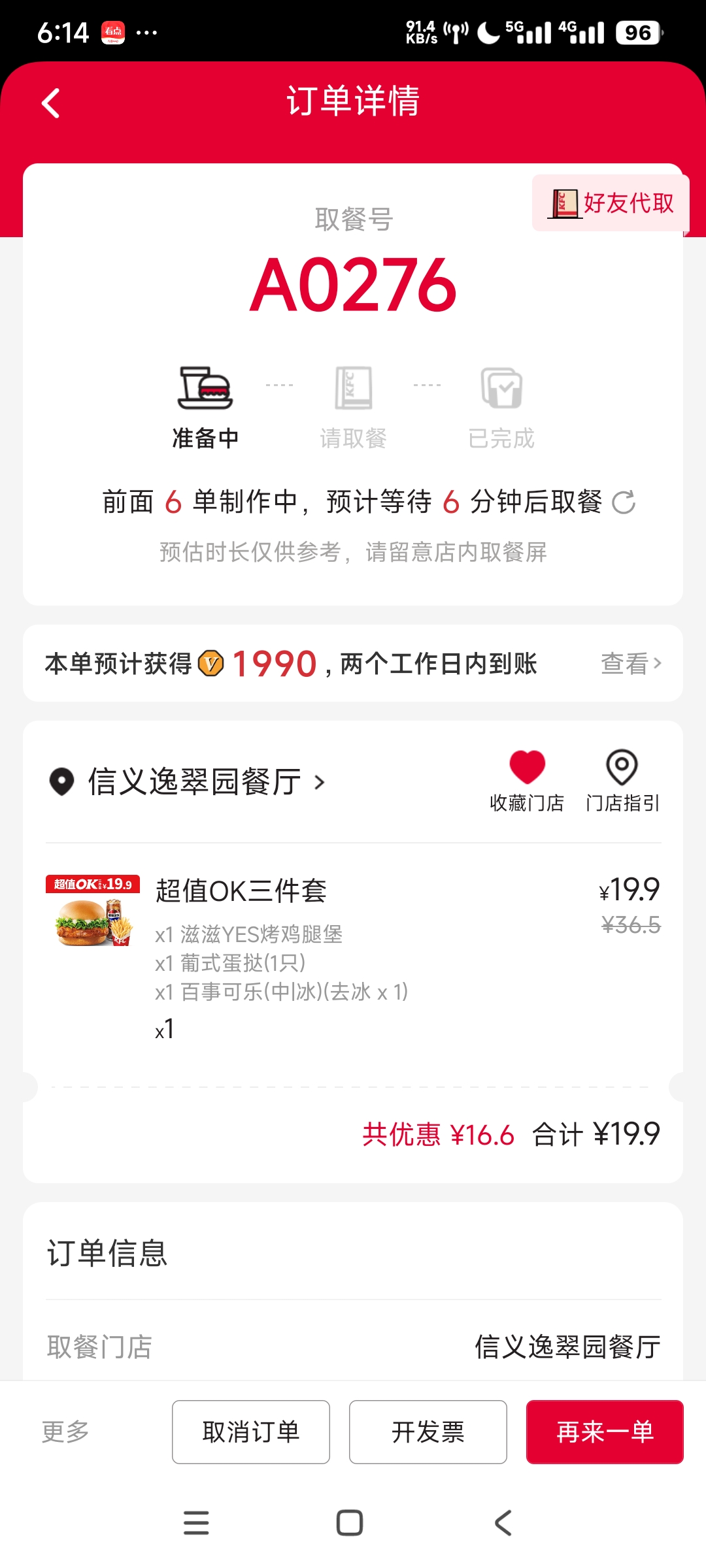Reorder with 再来一单 button
706x1568 pixels.
[605, 1431]
